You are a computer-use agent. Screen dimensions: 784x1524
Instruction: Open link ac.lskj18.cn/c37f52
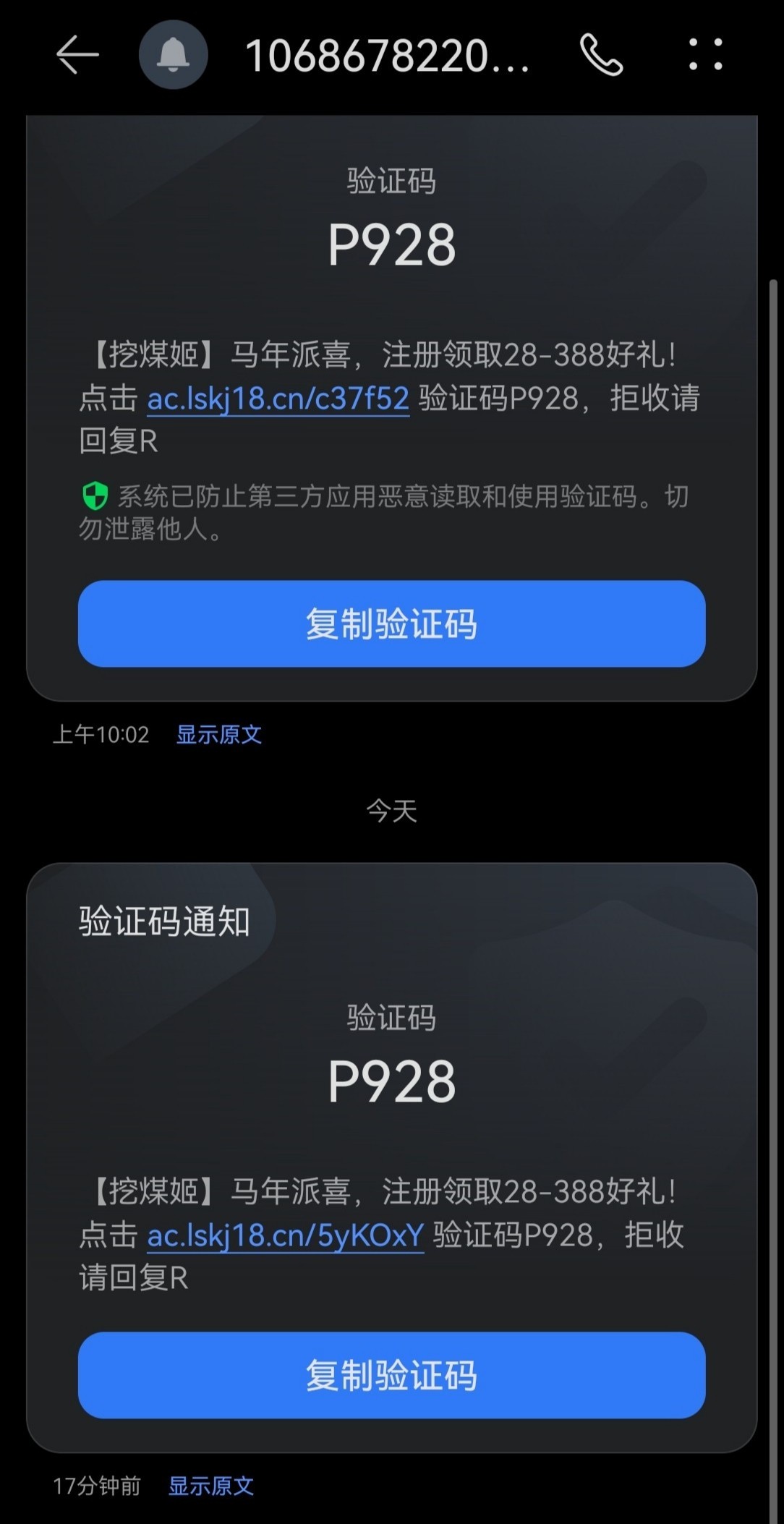[x=278, y=399]
